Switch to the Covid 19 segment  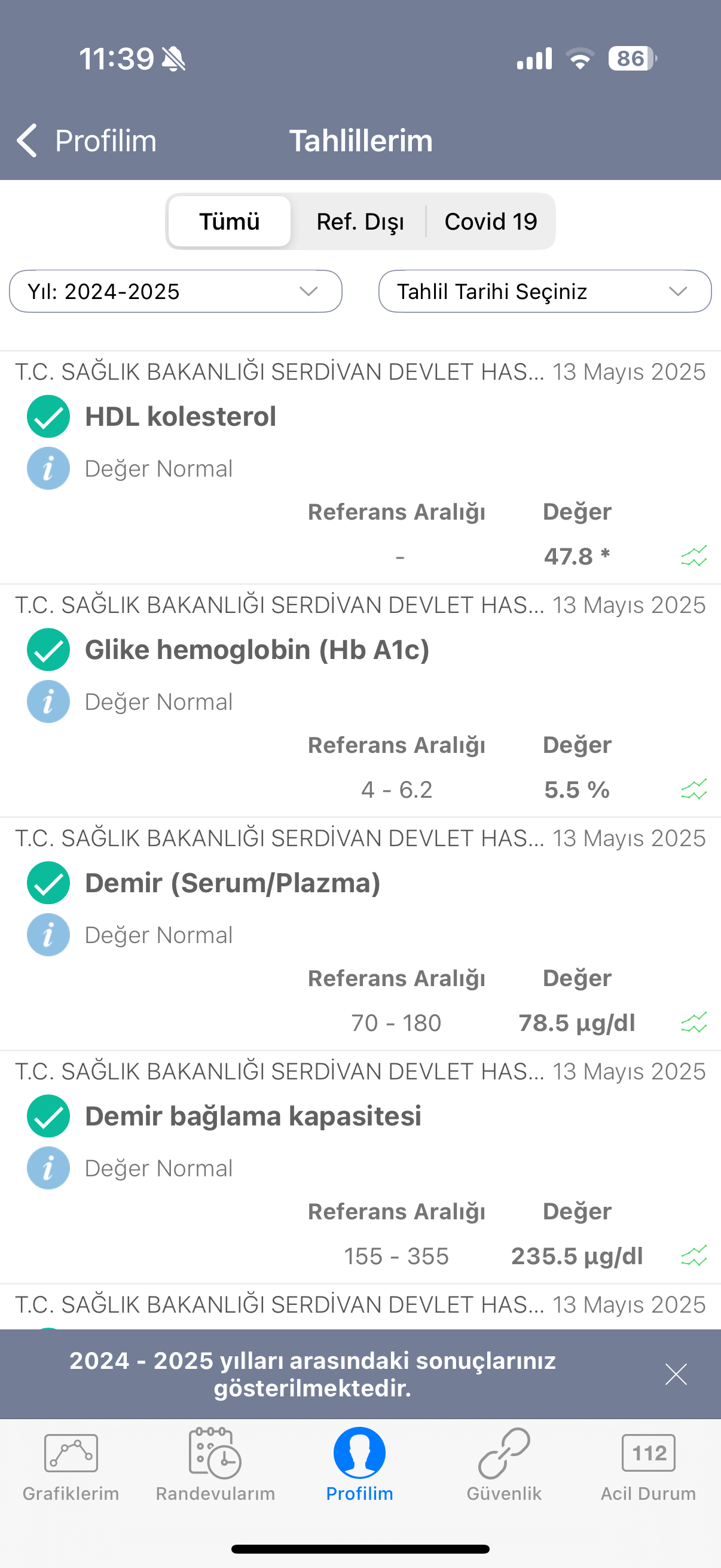click(490, 221)
